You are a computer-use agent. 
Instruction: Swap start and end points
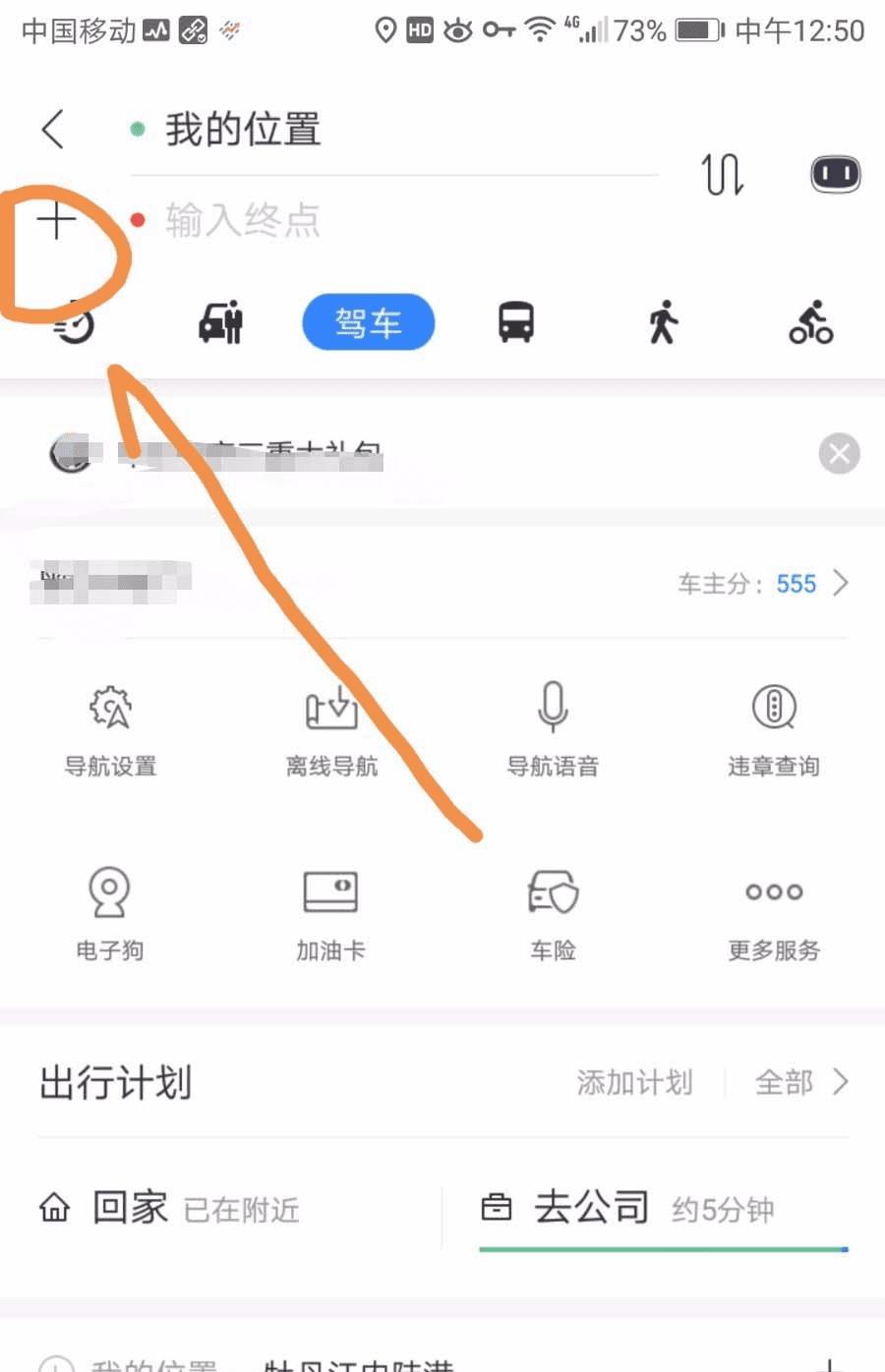(723, 175)
